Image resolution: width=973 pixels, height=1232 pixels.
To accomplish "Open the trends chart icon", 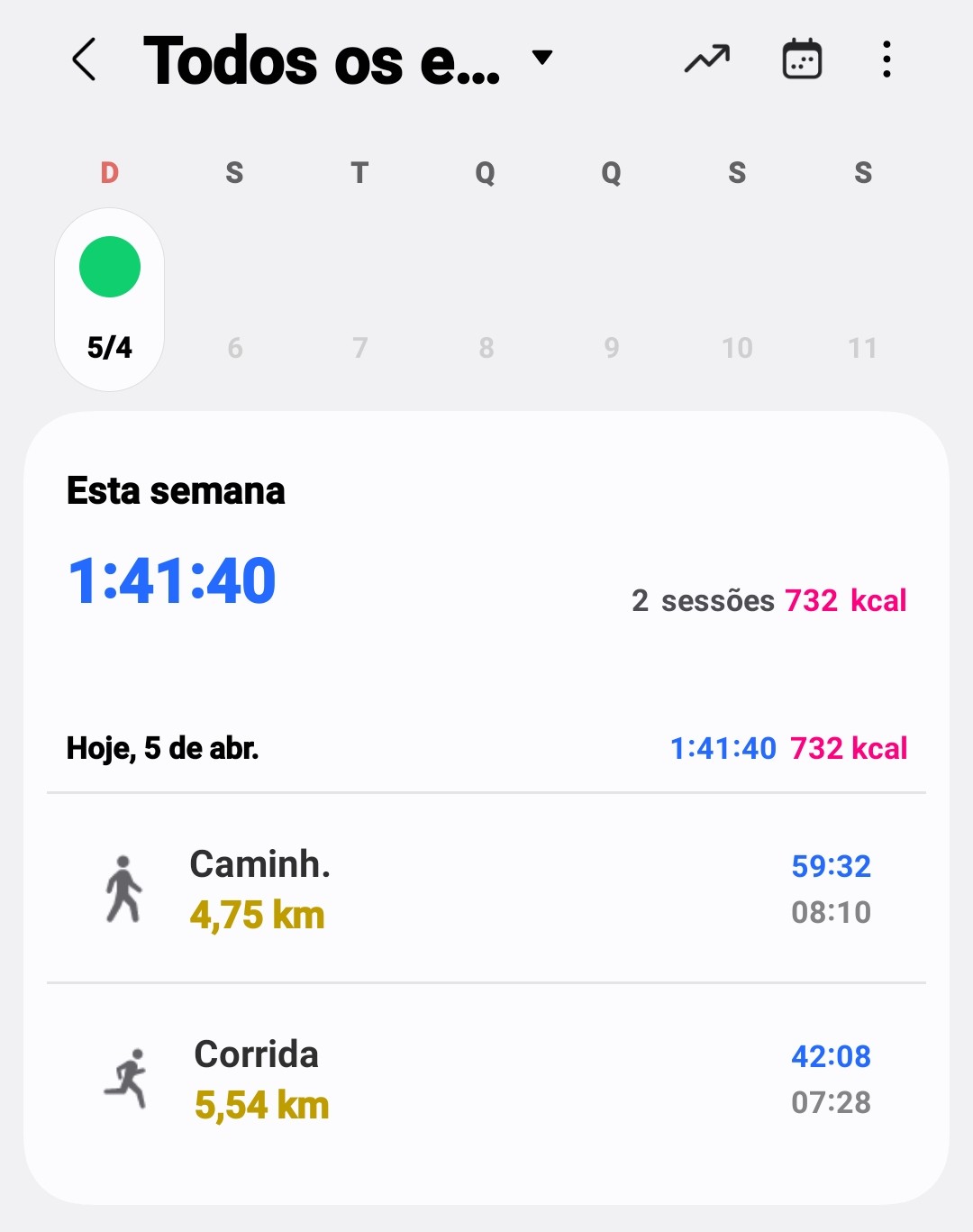I will 707,59.
